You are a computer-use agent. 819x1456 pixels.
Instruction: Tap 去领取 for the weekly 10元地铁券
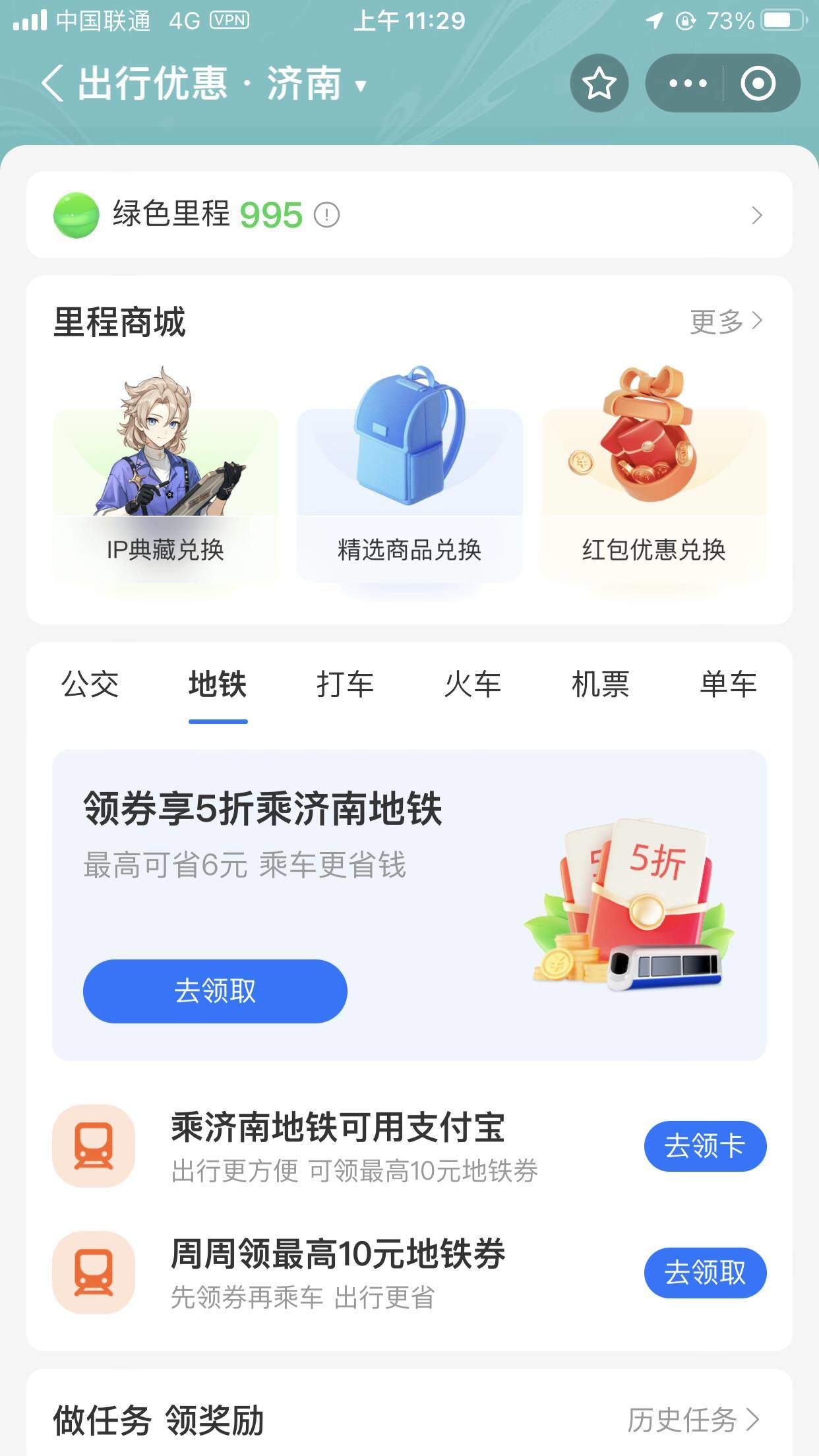pyautogui.click(x=705, y=1274)
